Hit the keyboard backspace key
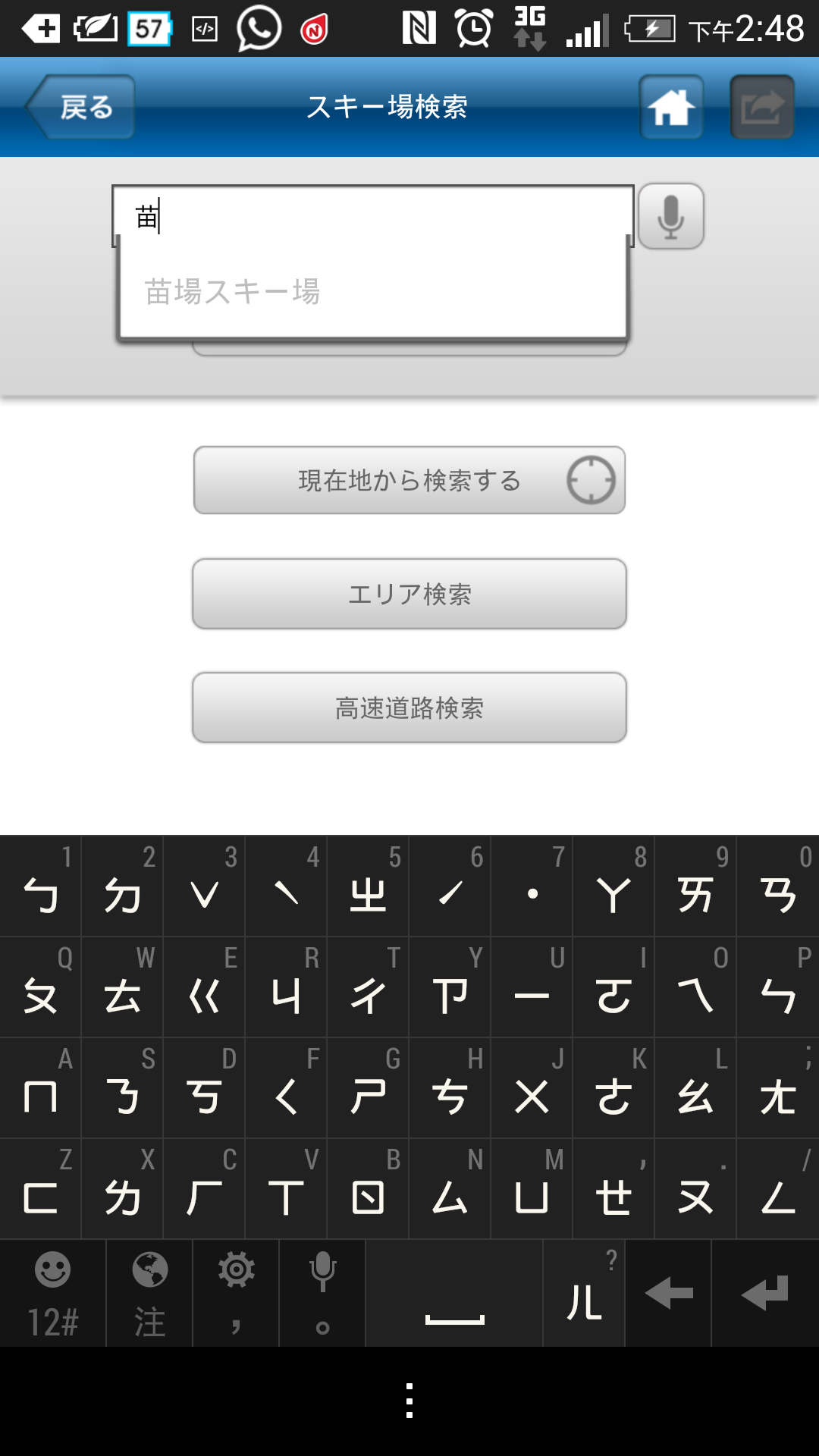The width and height of the screenshot is (819, 1456). click(x=668, y=1294)
